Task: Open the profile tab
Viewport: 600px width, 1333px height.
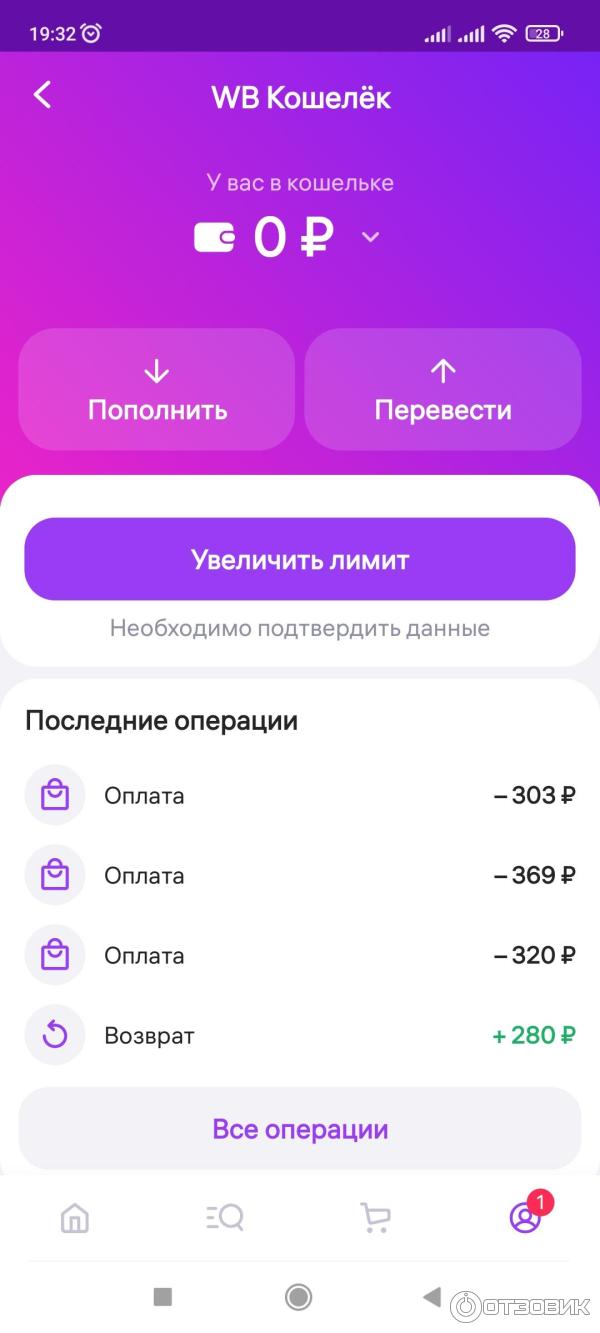Action: (524, 1218)
